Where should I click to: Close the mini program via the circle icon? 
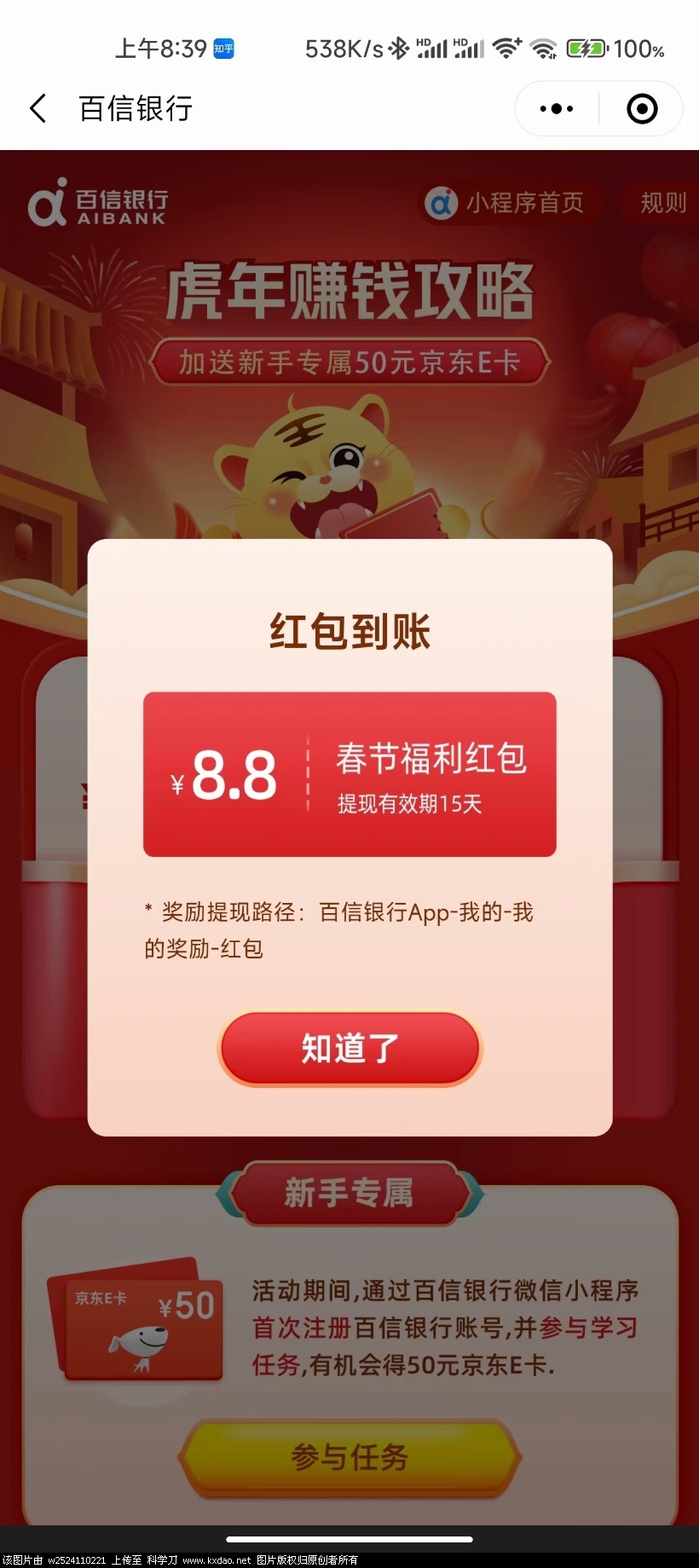642,109
